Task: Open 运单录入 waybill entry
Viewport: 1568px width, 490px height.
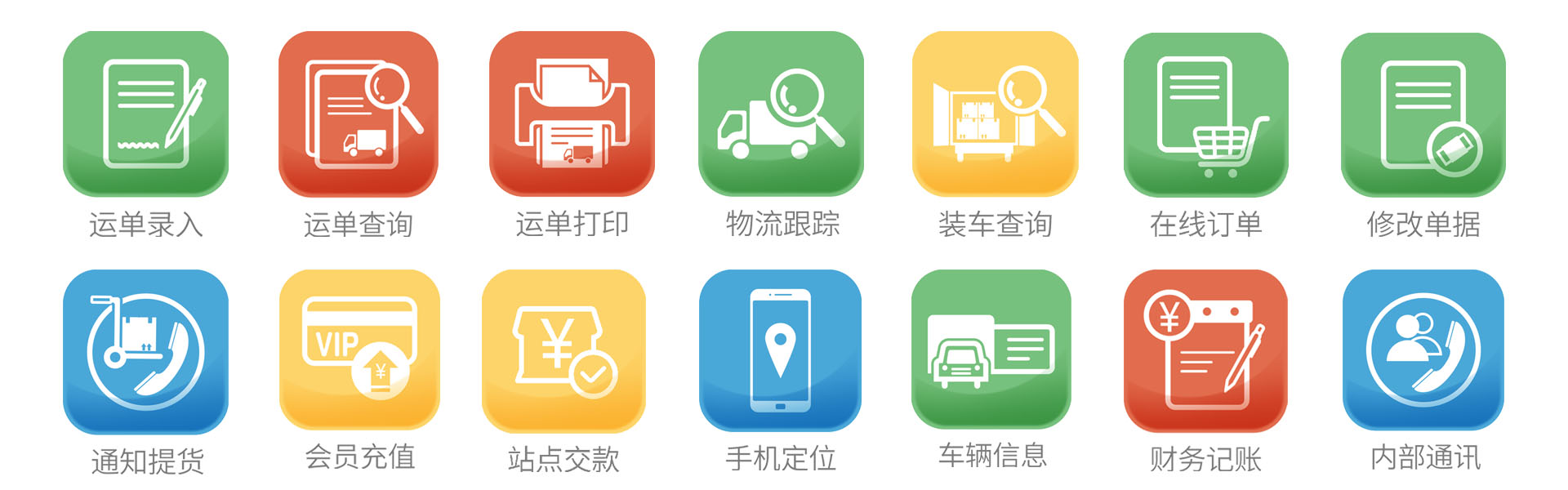Action: click(145, 114)
